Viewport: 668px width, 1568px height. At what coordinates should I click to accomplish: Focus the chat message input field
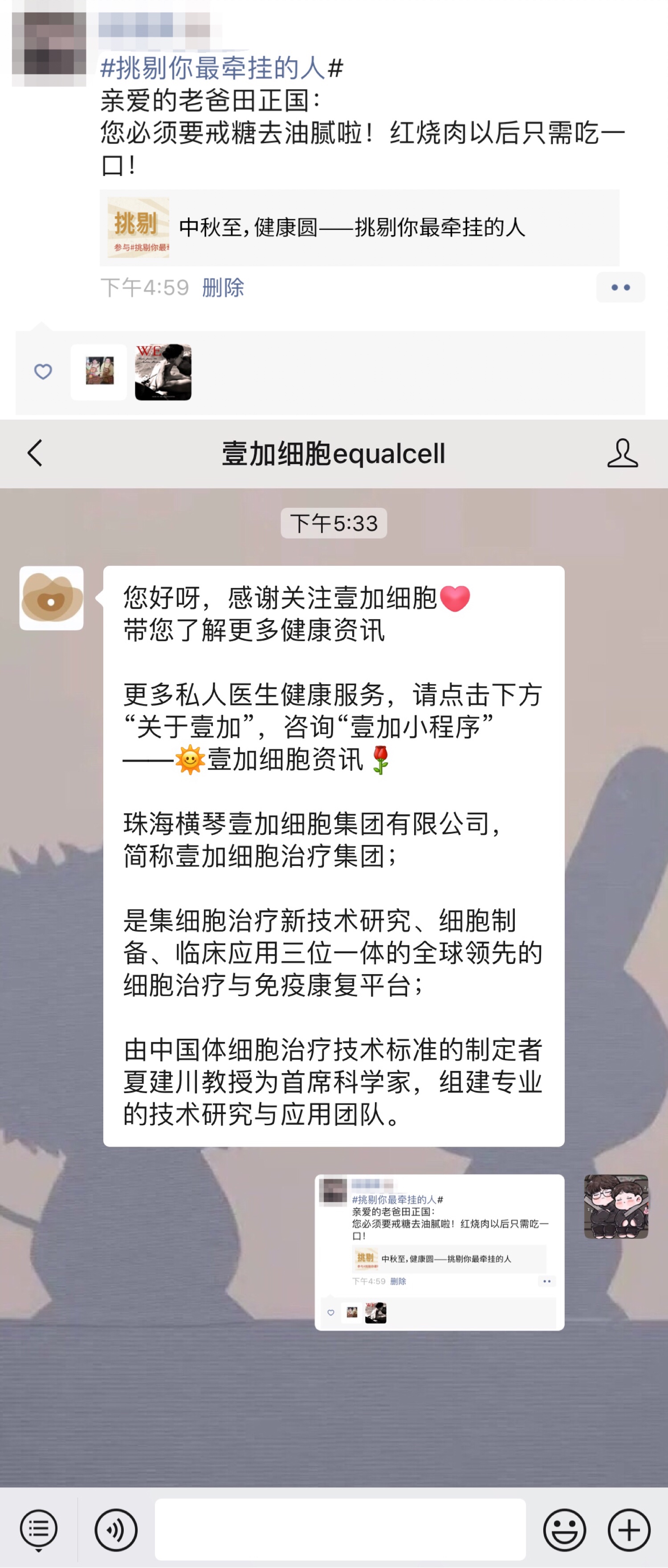pos(339,1529)
